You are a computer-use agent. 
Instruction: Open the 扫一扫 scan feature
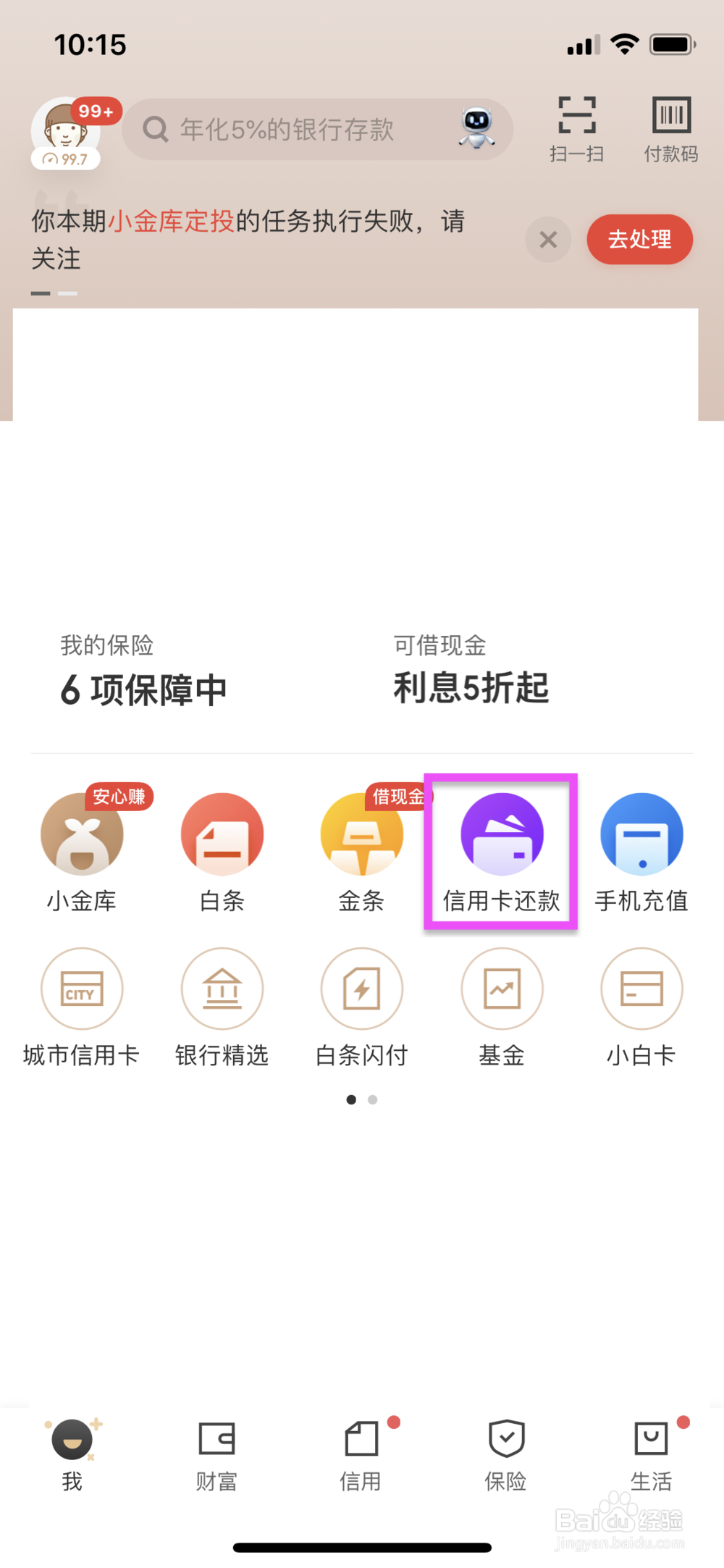tap(576, 129)
